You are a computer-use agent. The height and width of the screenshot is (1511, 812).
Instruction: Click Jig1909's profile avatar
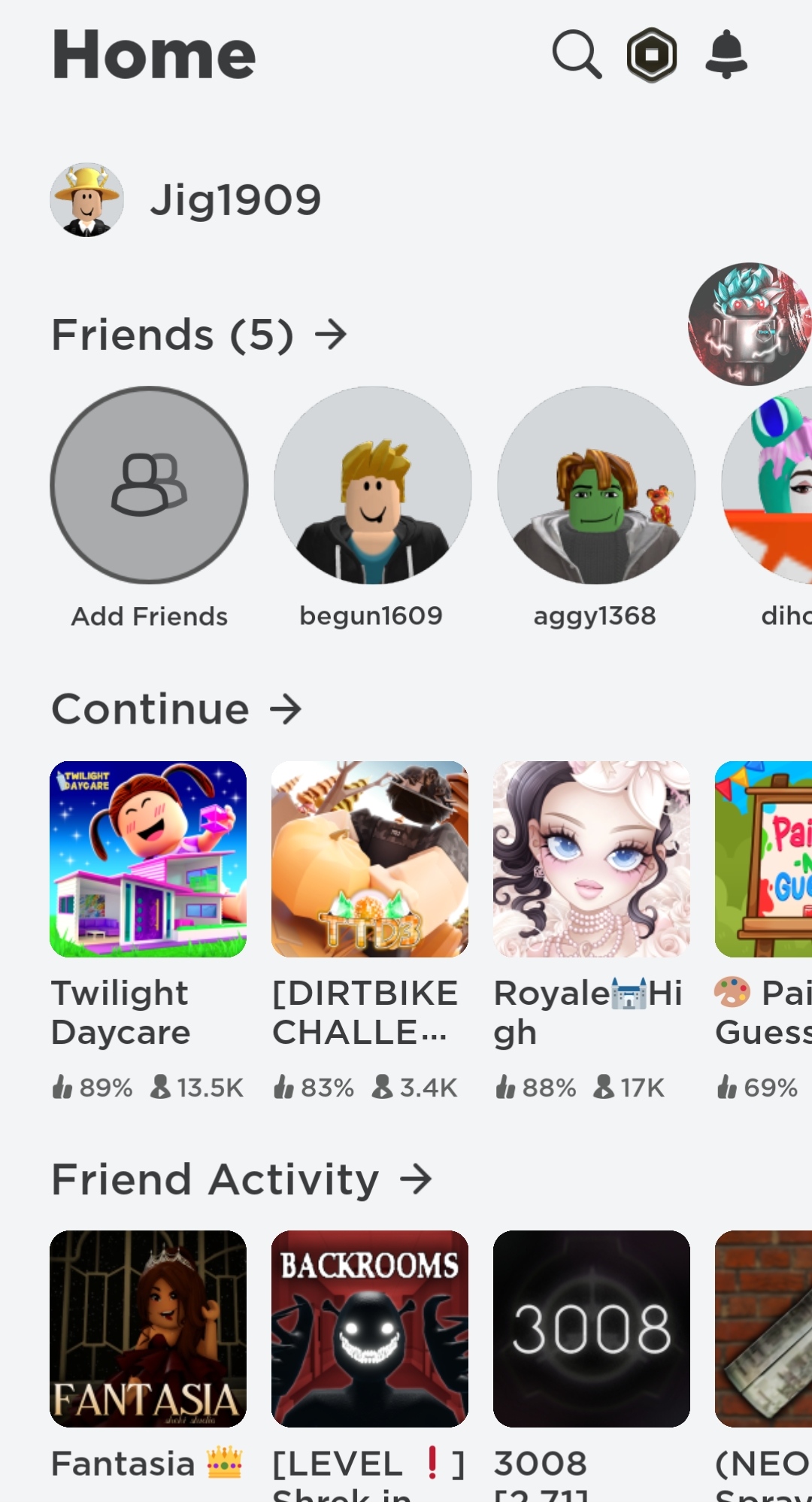[87, 199]
